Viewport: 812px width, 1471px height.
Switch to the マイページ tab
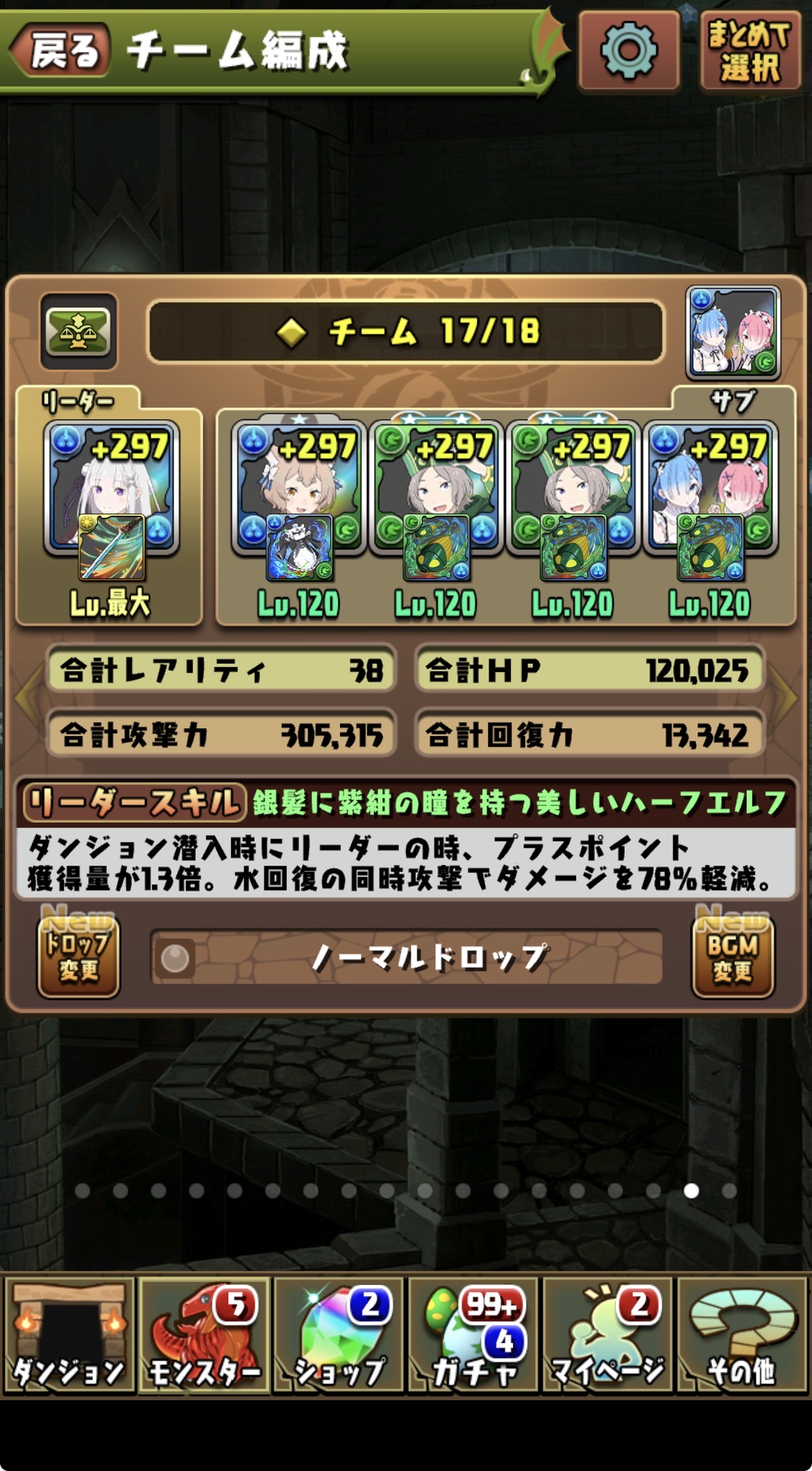coord(608,1336)
